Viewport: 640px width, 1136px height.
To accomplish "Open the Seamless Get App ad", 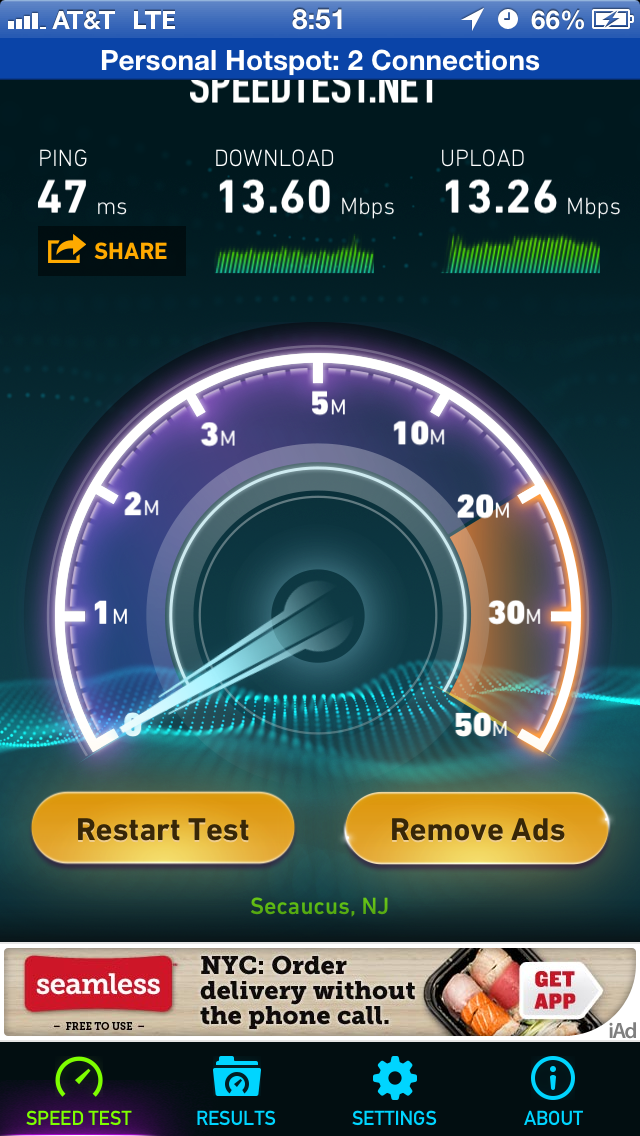I will click(320, 990).
